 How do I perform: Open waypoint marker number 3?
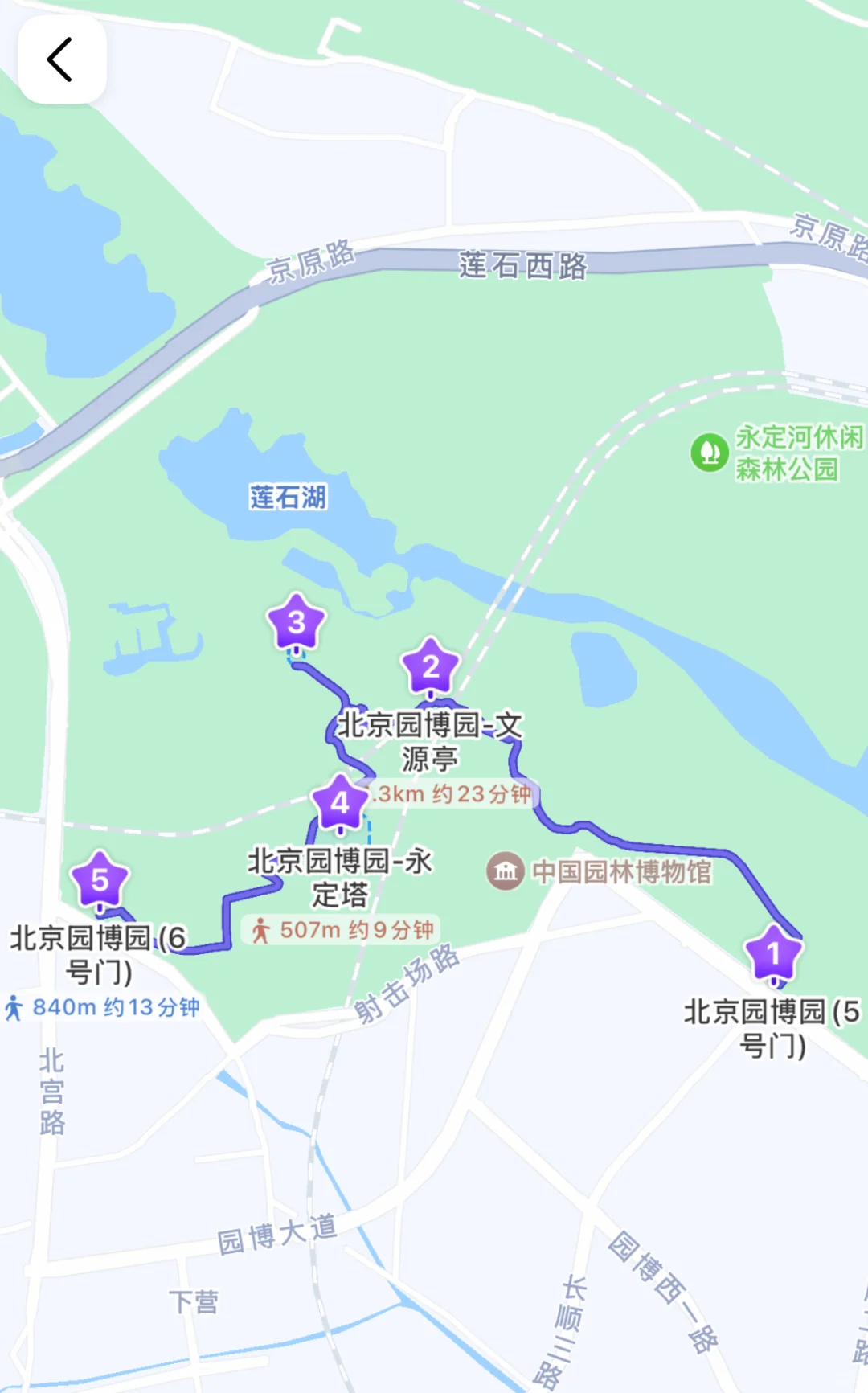coord(297,623)
